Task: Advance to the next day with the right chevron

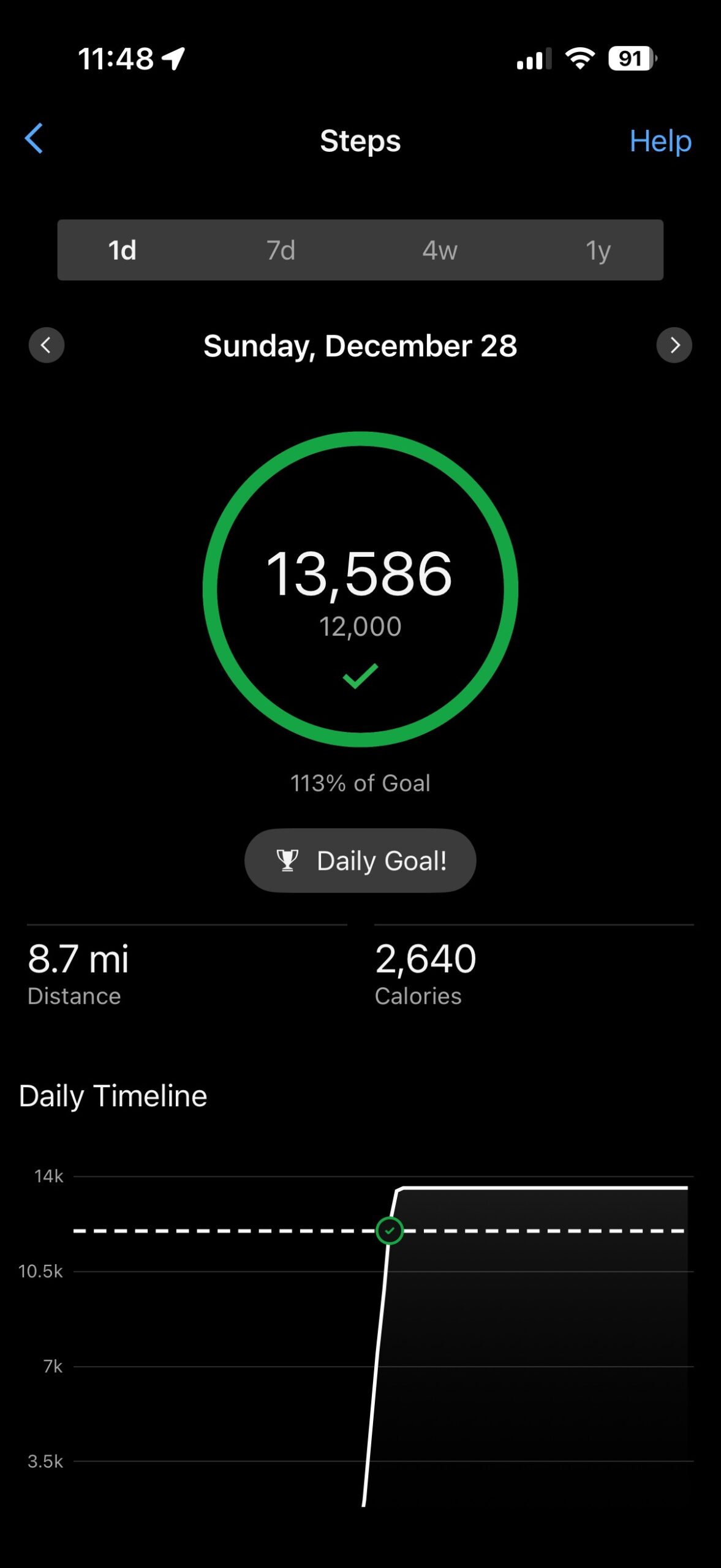Action: point(674,345)
